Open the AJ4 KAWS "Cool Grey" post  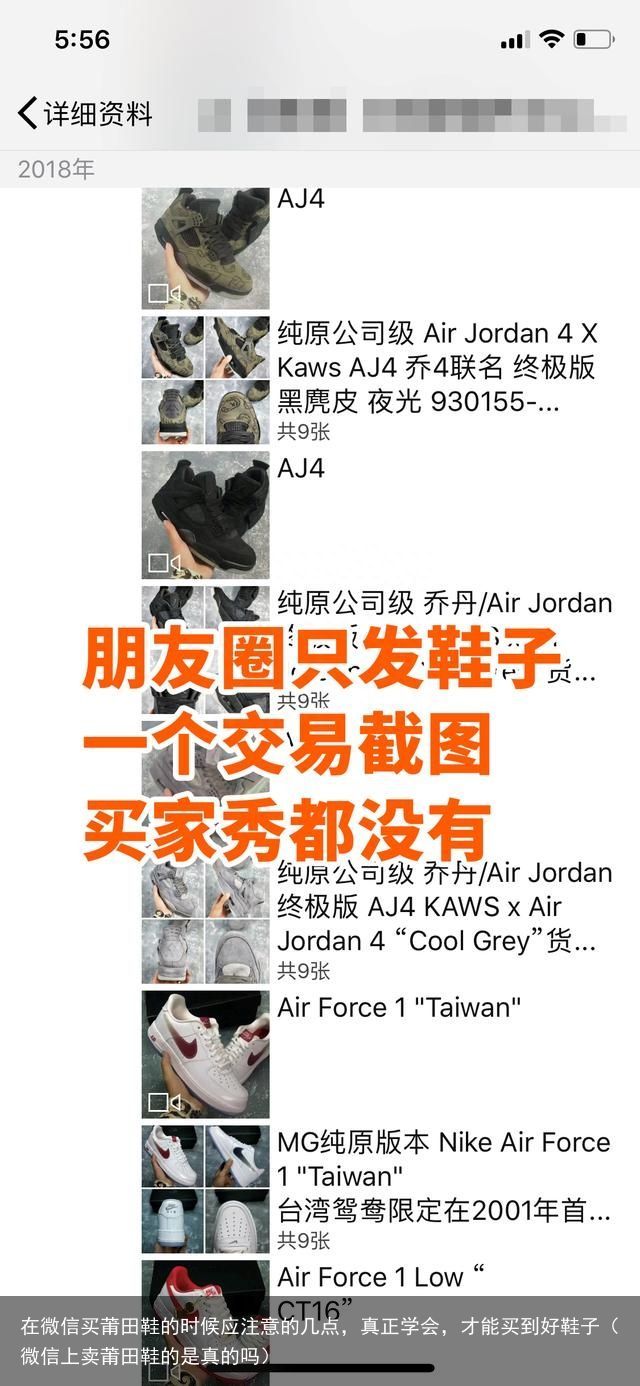437,907
